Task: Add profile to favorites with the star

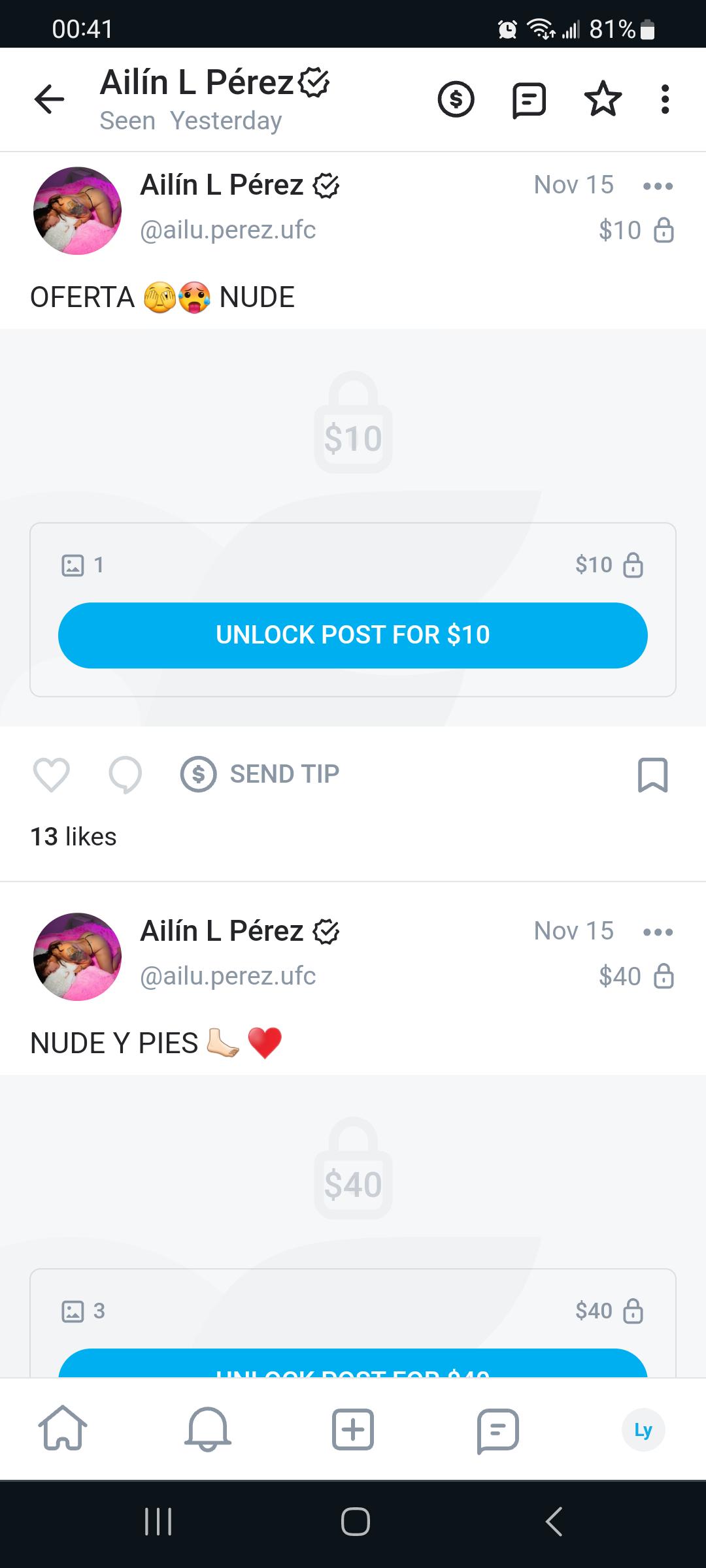Action: coord(602,100)
